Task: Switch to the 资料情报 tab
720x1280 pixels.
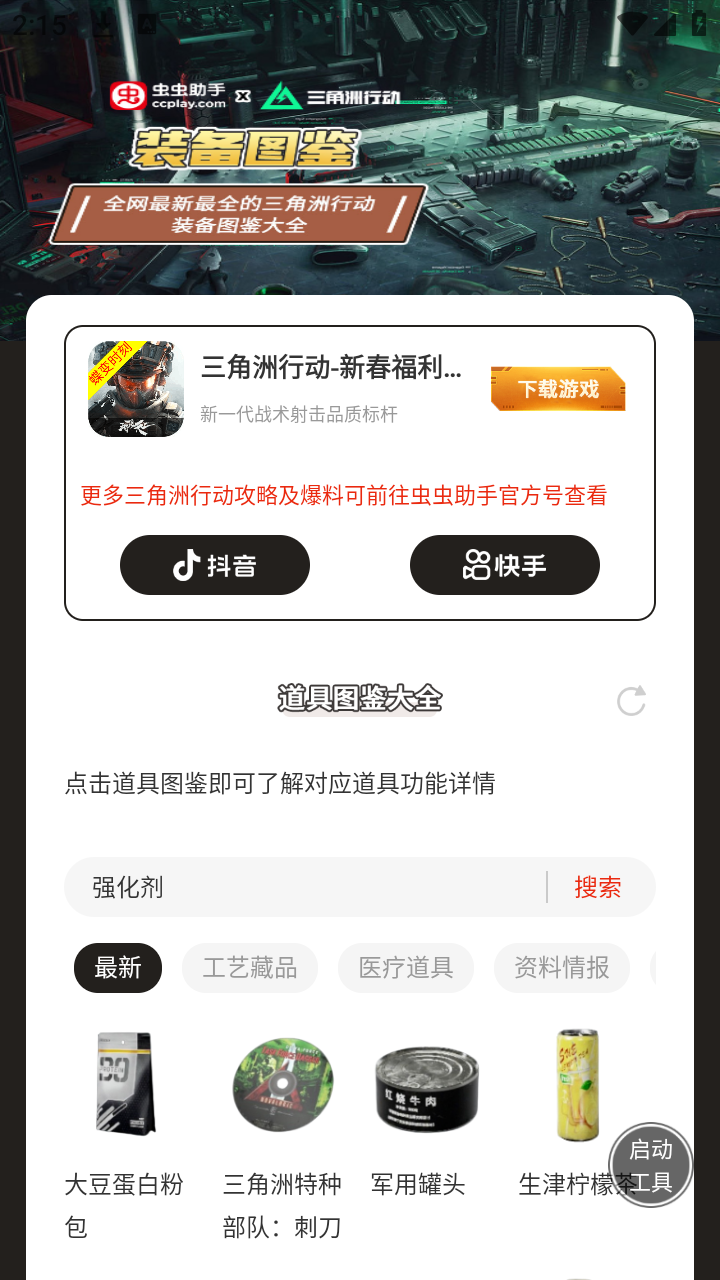Action: [x=561, y=967]
